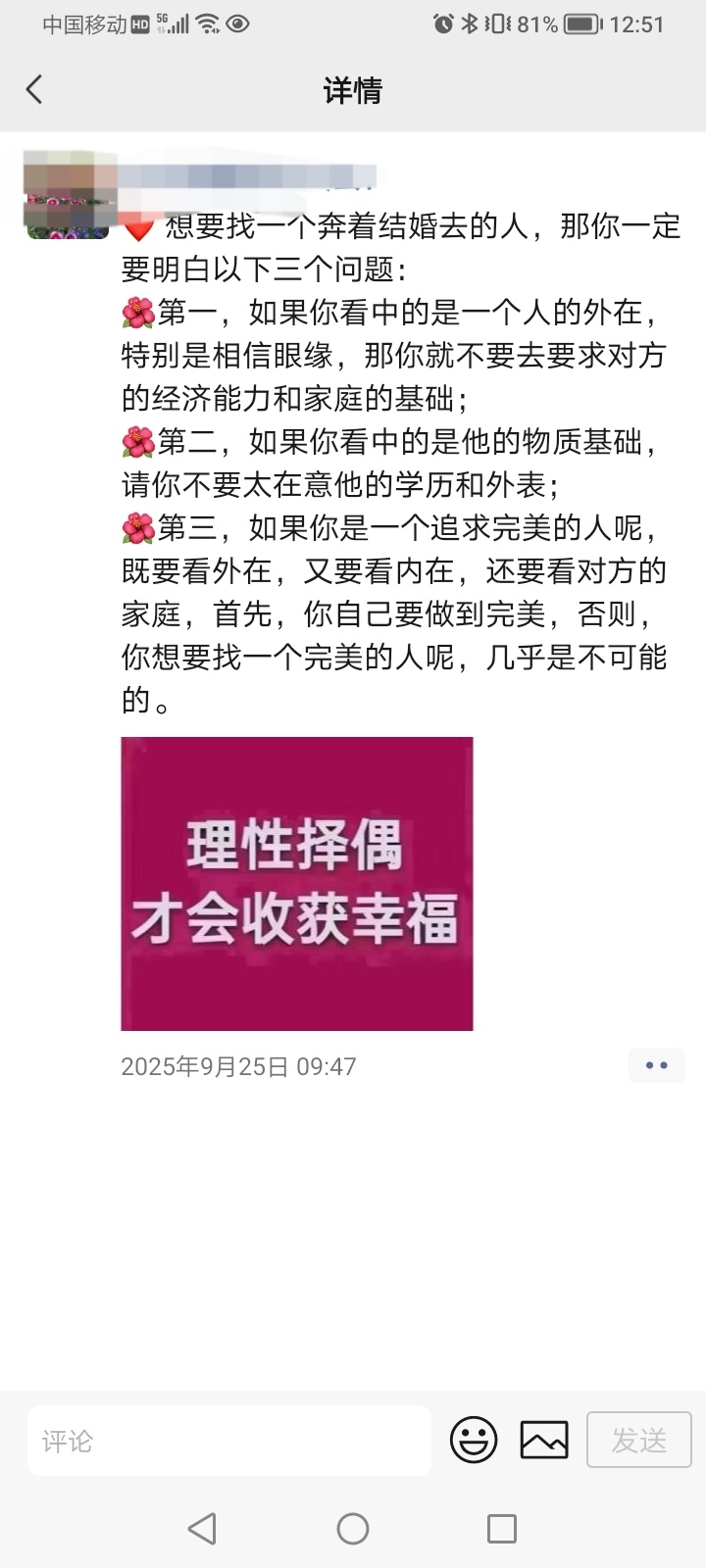The image size is (706, 1568).
Task: Open the 理性择偶 post image
Action: click(296, 883)
